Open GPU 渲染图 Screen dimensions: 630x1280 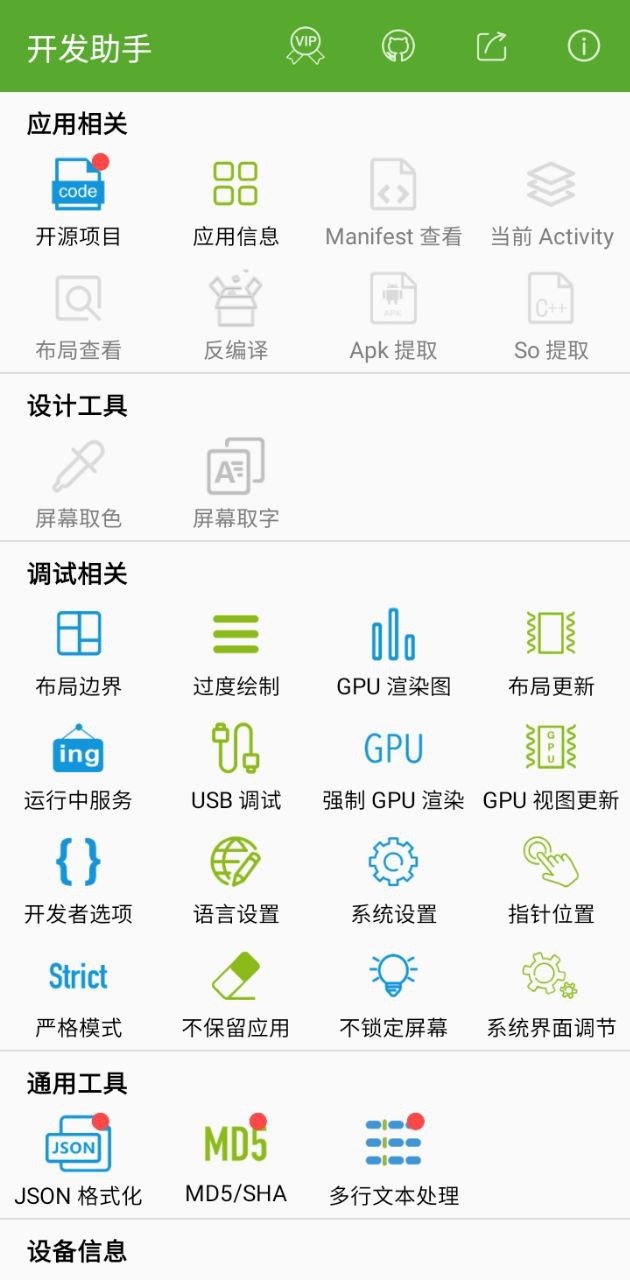tap(394, 653)
